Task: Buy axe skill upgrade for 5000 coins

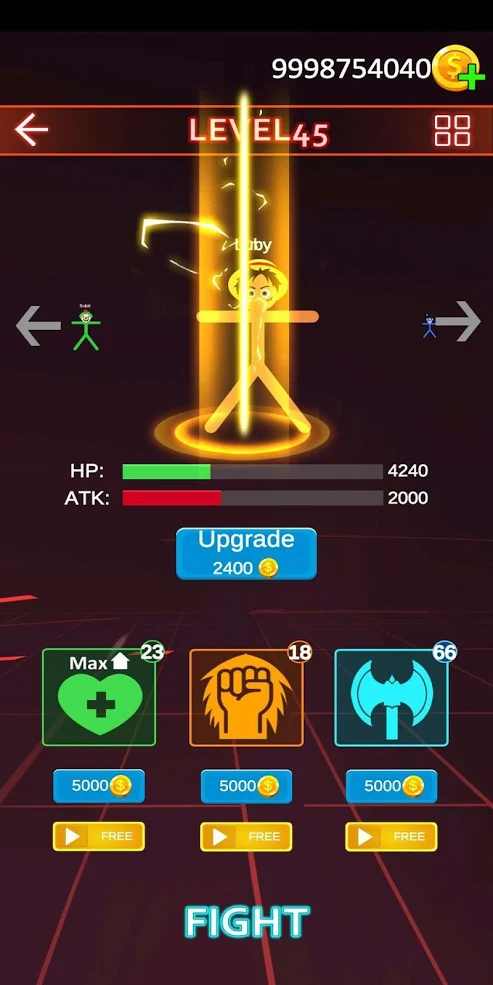Action: 391,786
